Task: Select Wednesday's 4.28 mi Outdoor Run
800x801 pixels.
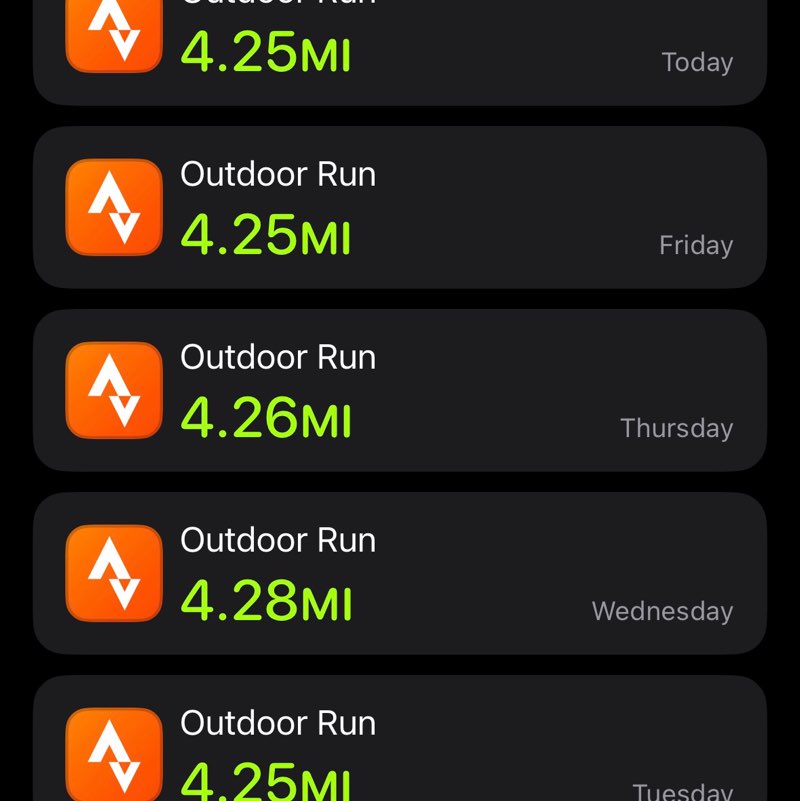Action: pos(400,573)
